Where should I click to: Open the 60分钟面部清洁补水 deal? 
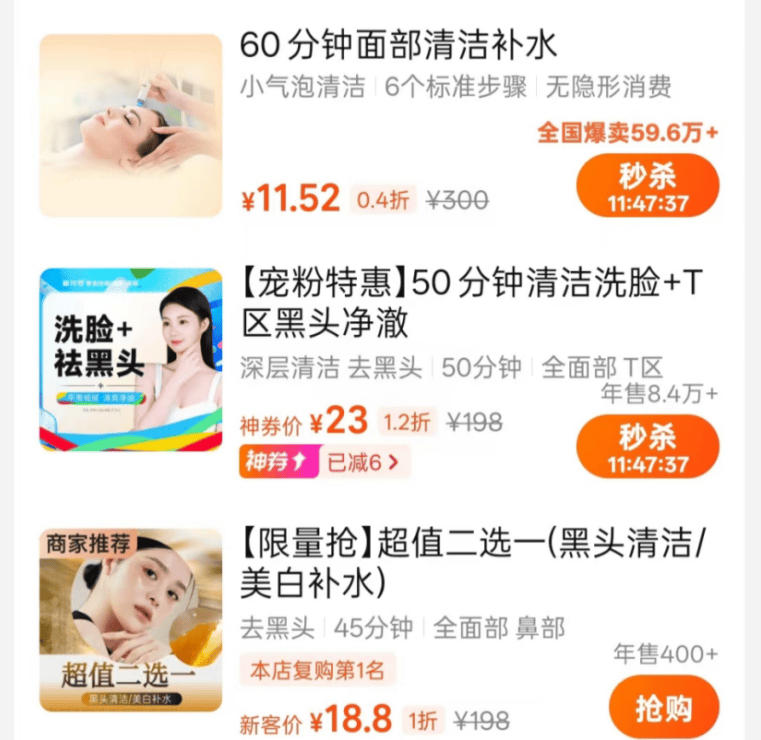click(398, 45)
